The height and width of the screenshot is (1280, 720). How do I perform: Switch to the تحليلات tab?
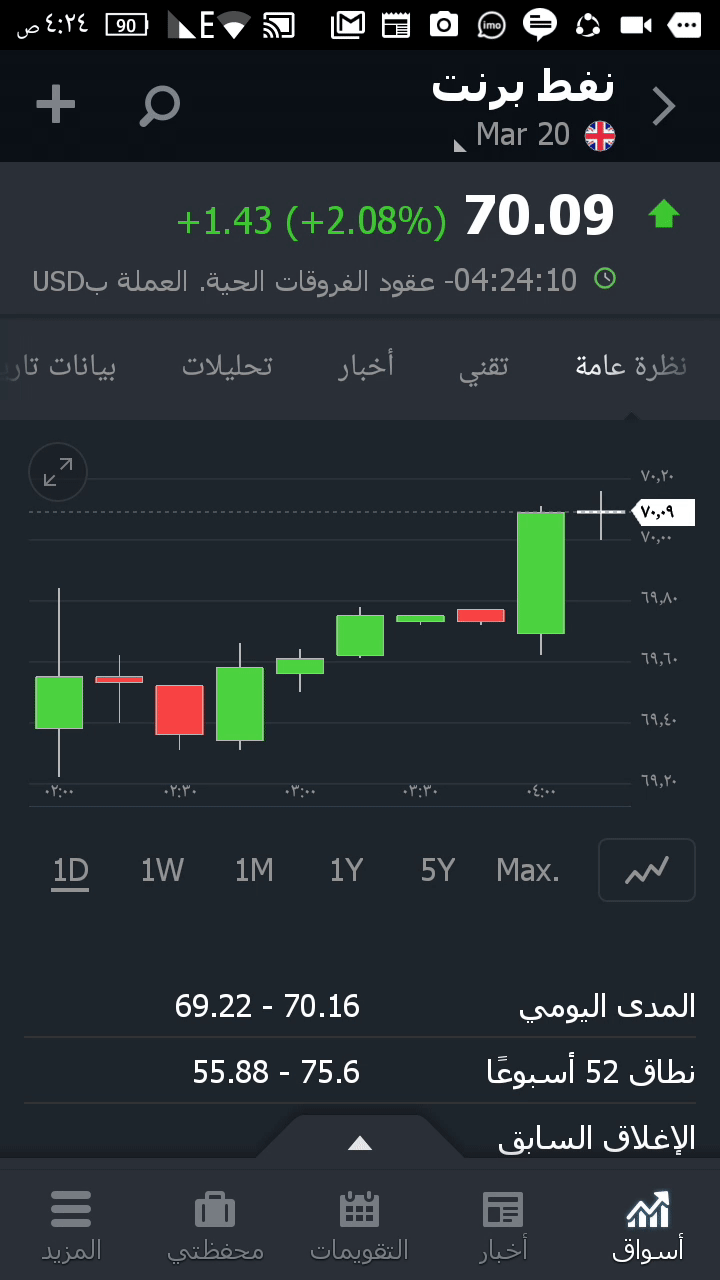227,366
